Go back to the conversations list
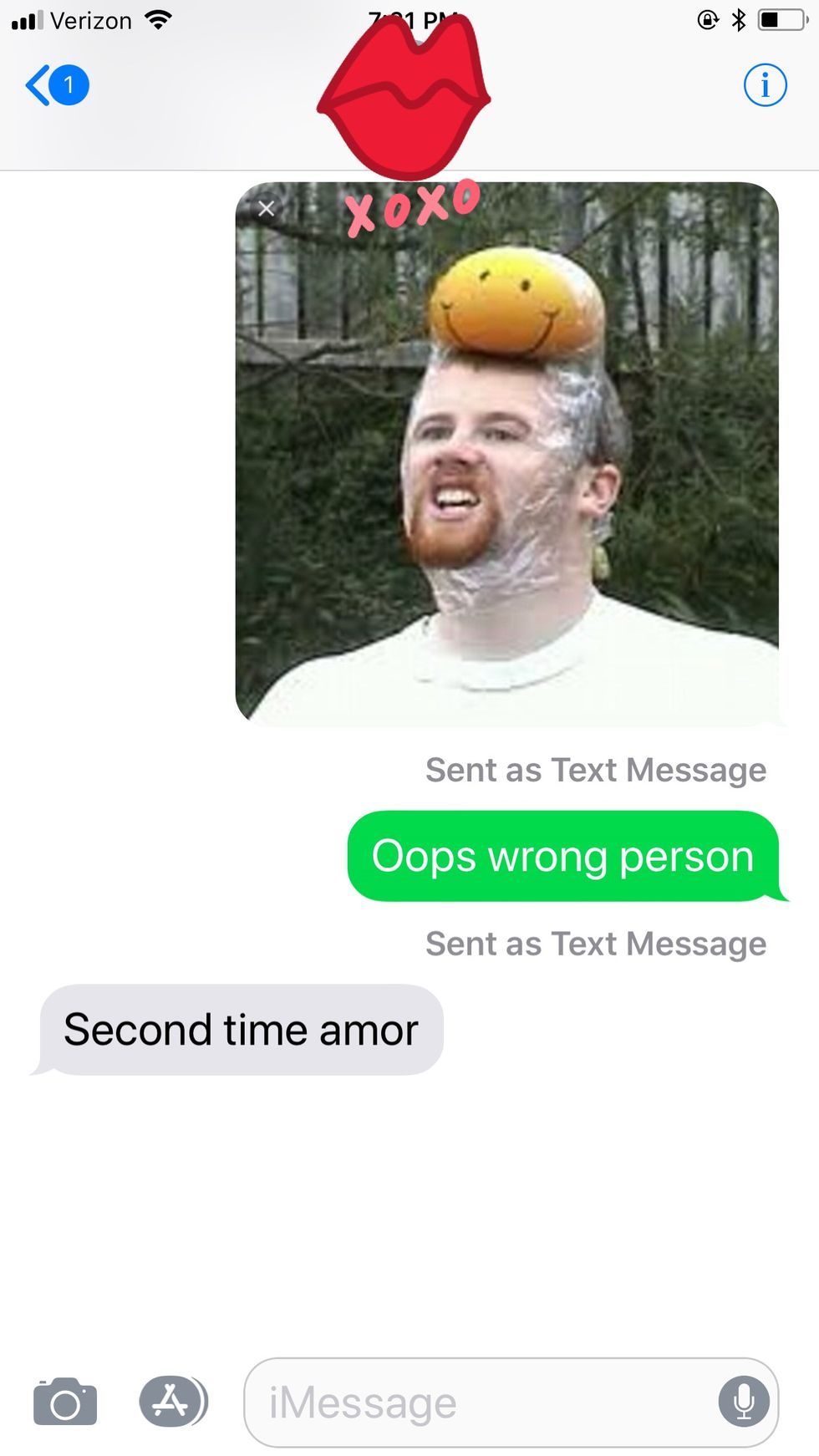The width and height of the screenshot is (819, 1456). tap(55, 85)
